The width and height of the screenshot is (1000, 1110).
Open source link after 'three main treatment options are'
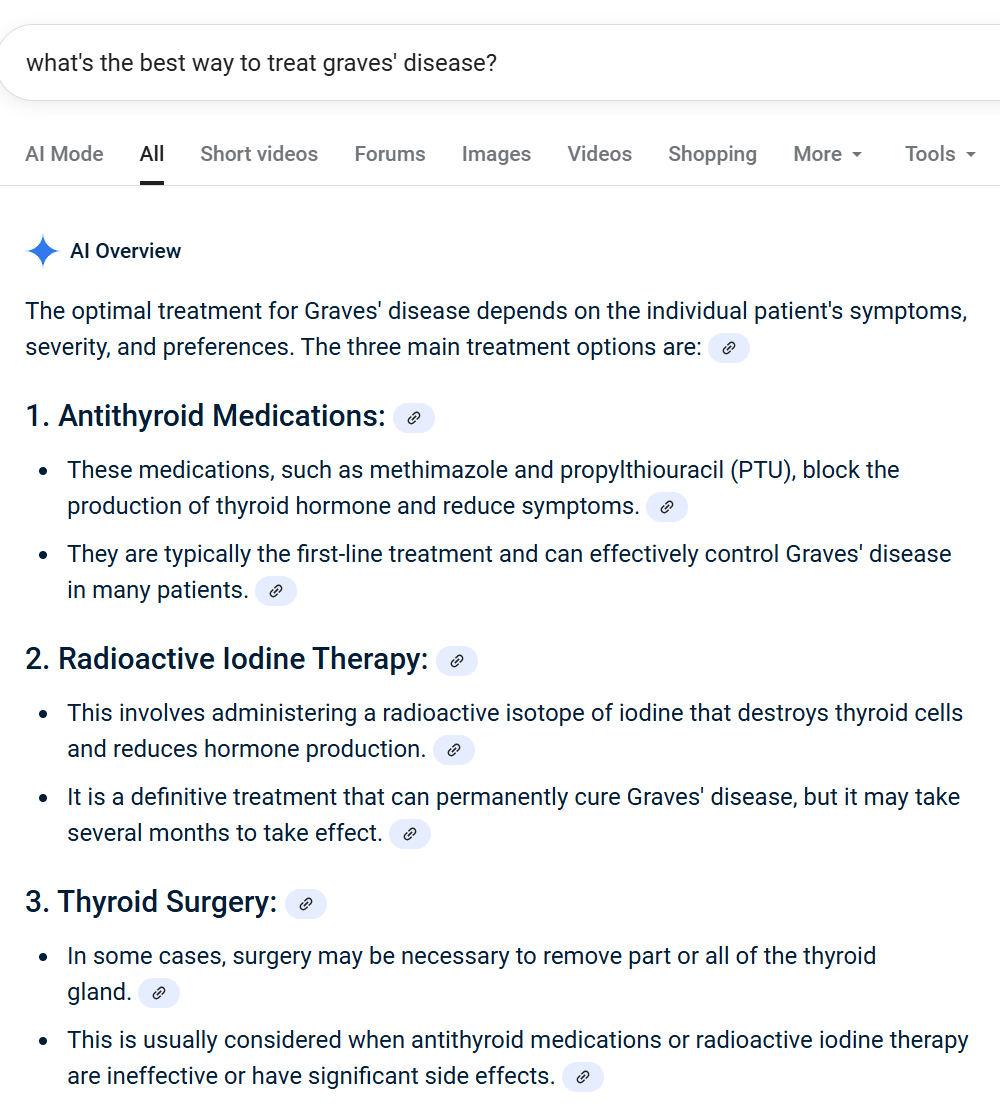[x=729, y=348]
